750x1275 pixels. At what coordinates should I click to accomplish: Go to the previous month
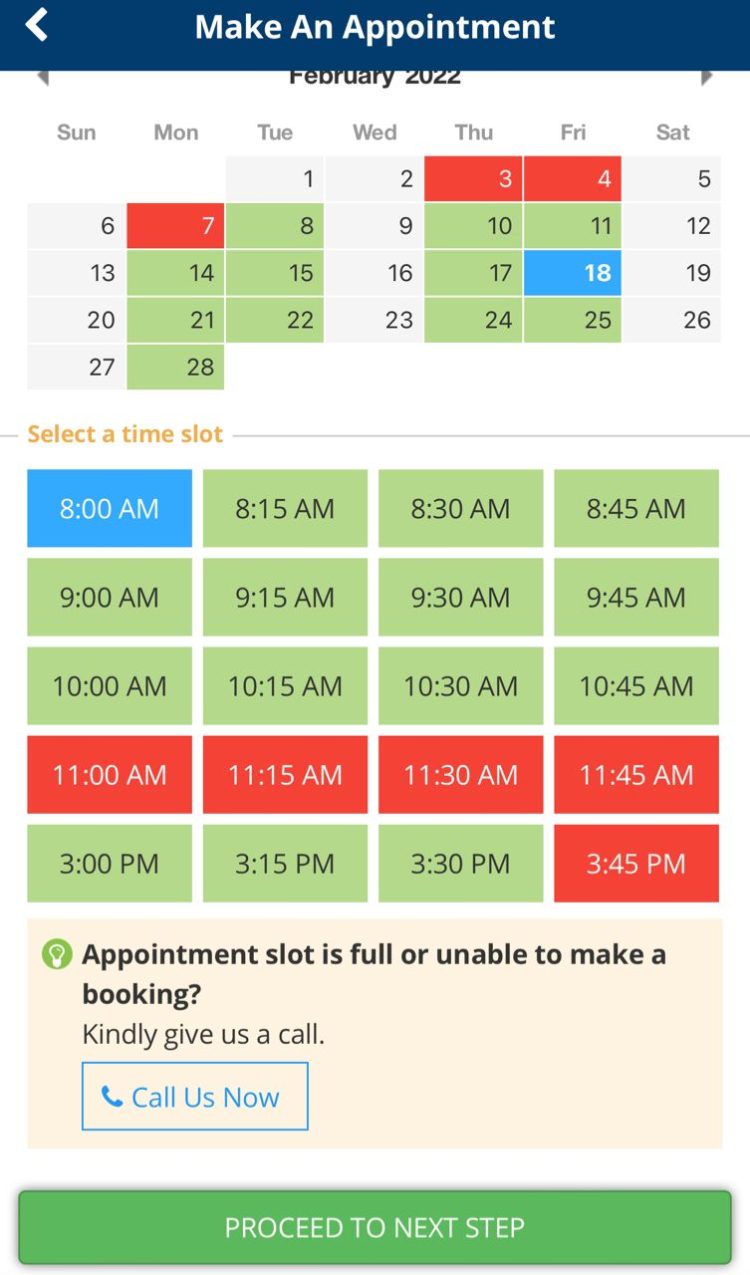[42, 78]
